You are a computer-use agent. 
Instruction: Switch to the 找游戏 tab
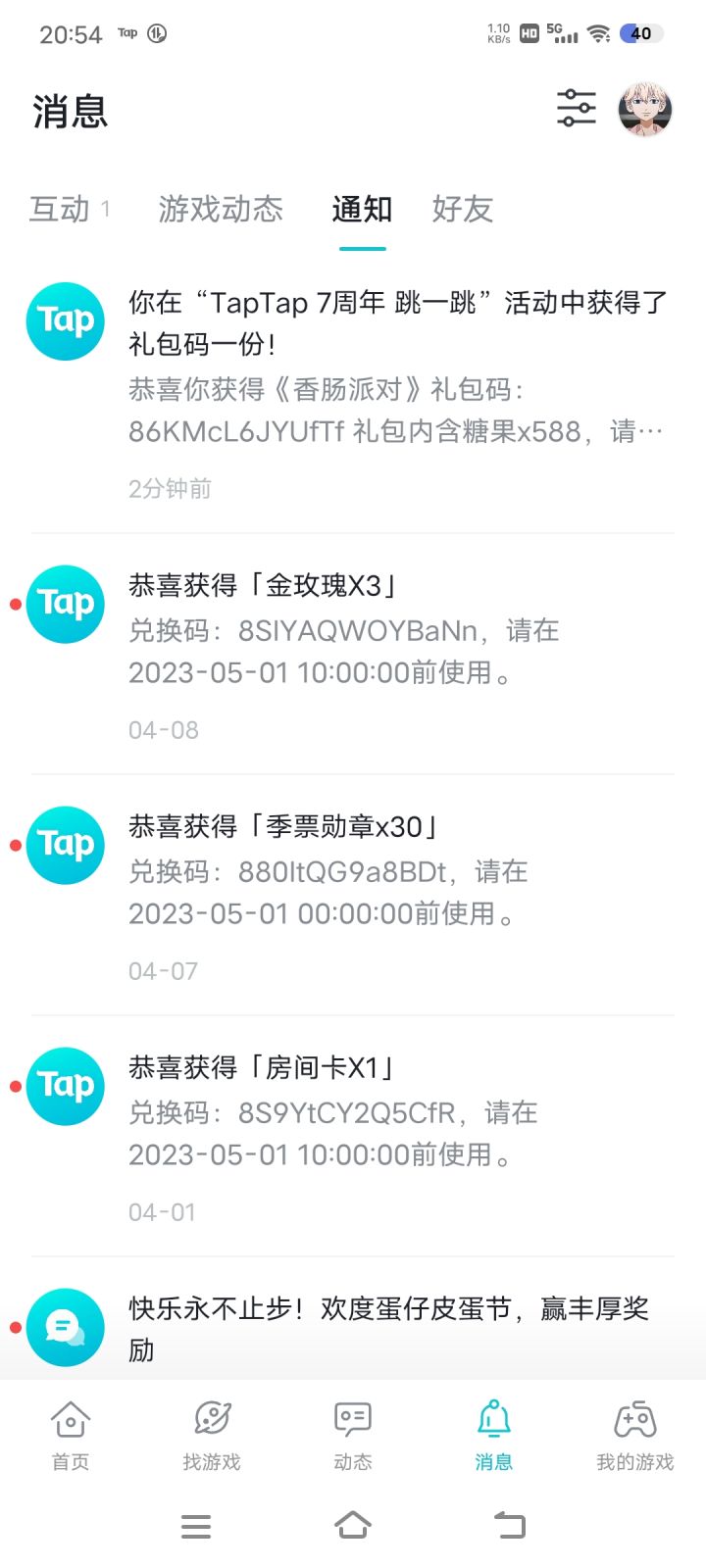(212, 1434)
